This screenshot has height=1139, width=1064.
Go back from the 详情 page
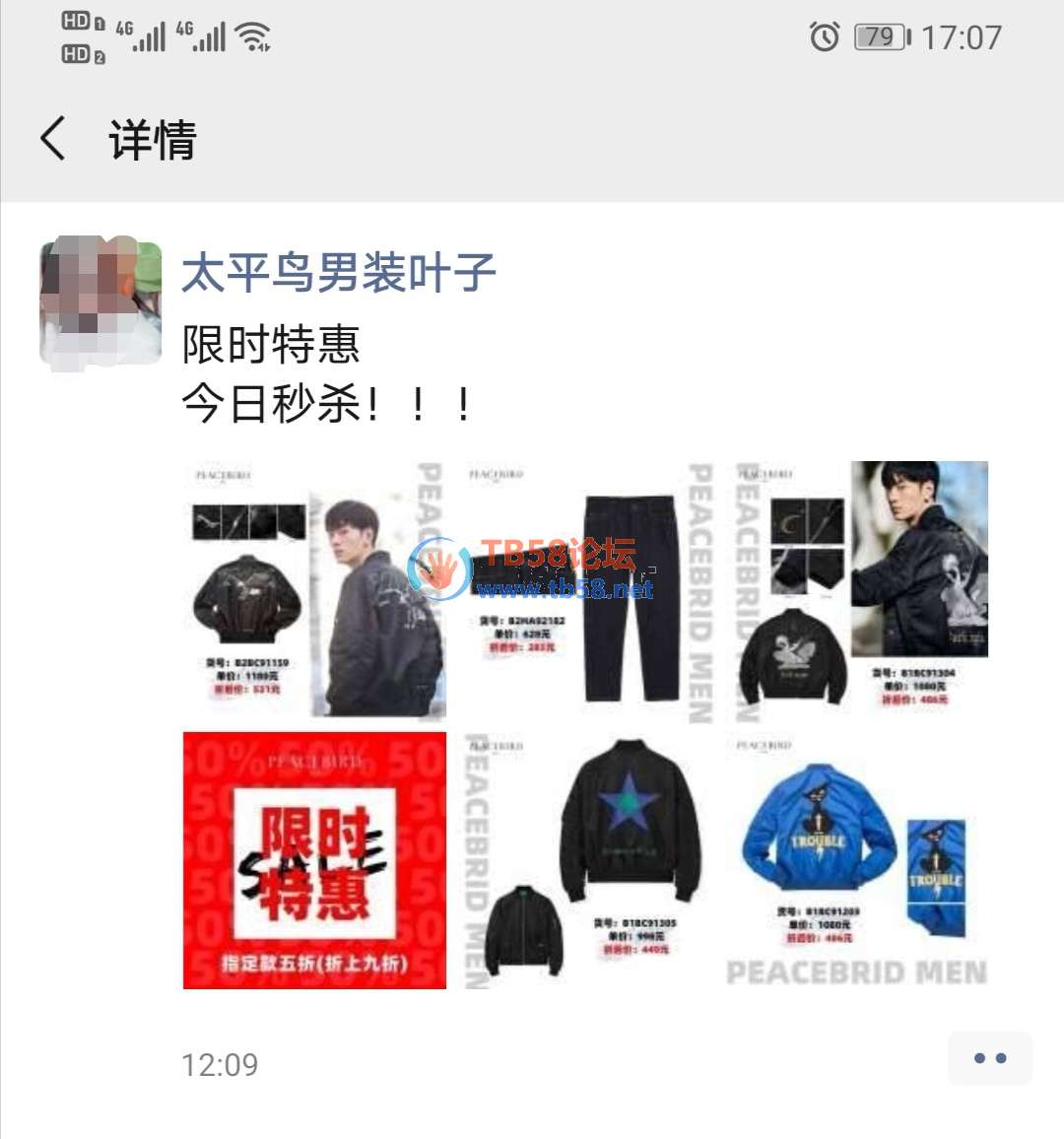point(55,138)
